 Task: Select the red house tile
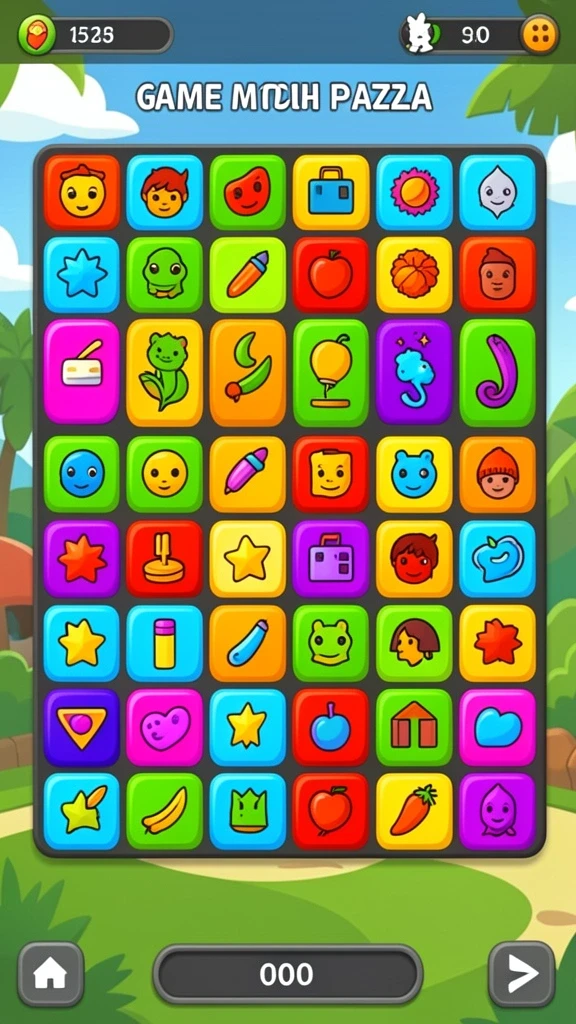tap(414, 728)
